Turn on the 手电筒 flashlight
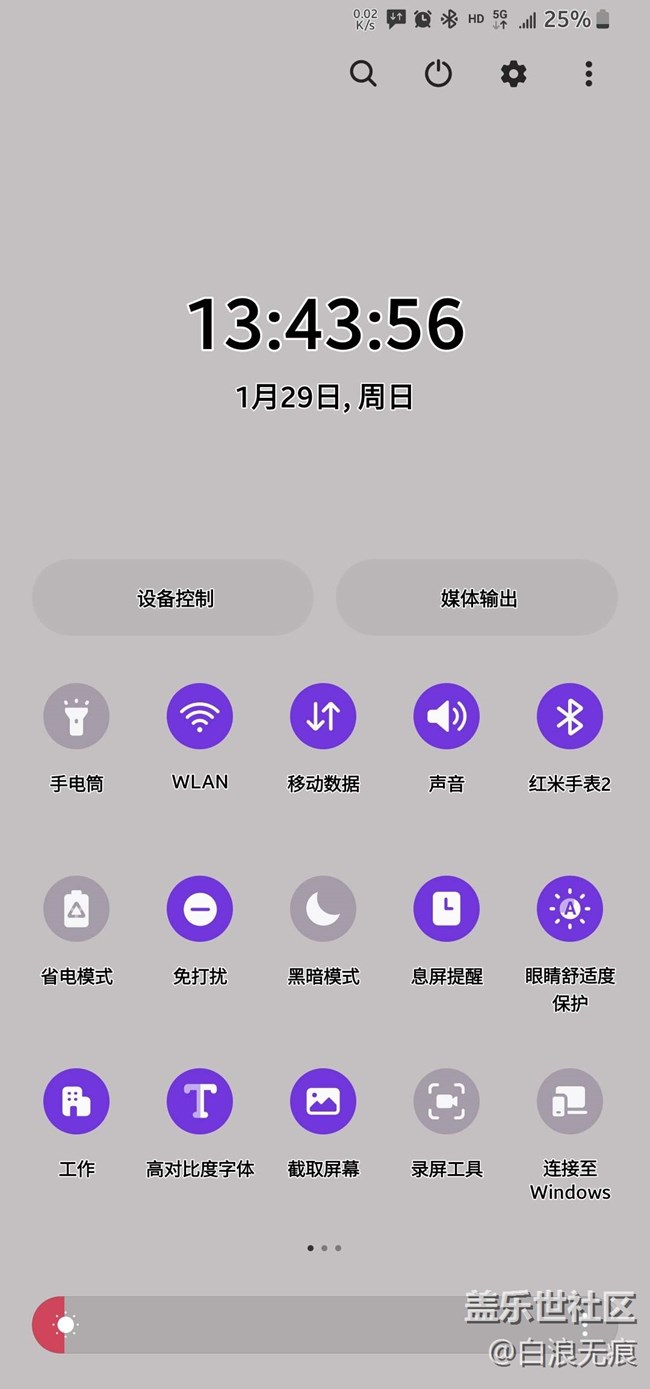Screen dimensions: 650x1389 point(76,716)
